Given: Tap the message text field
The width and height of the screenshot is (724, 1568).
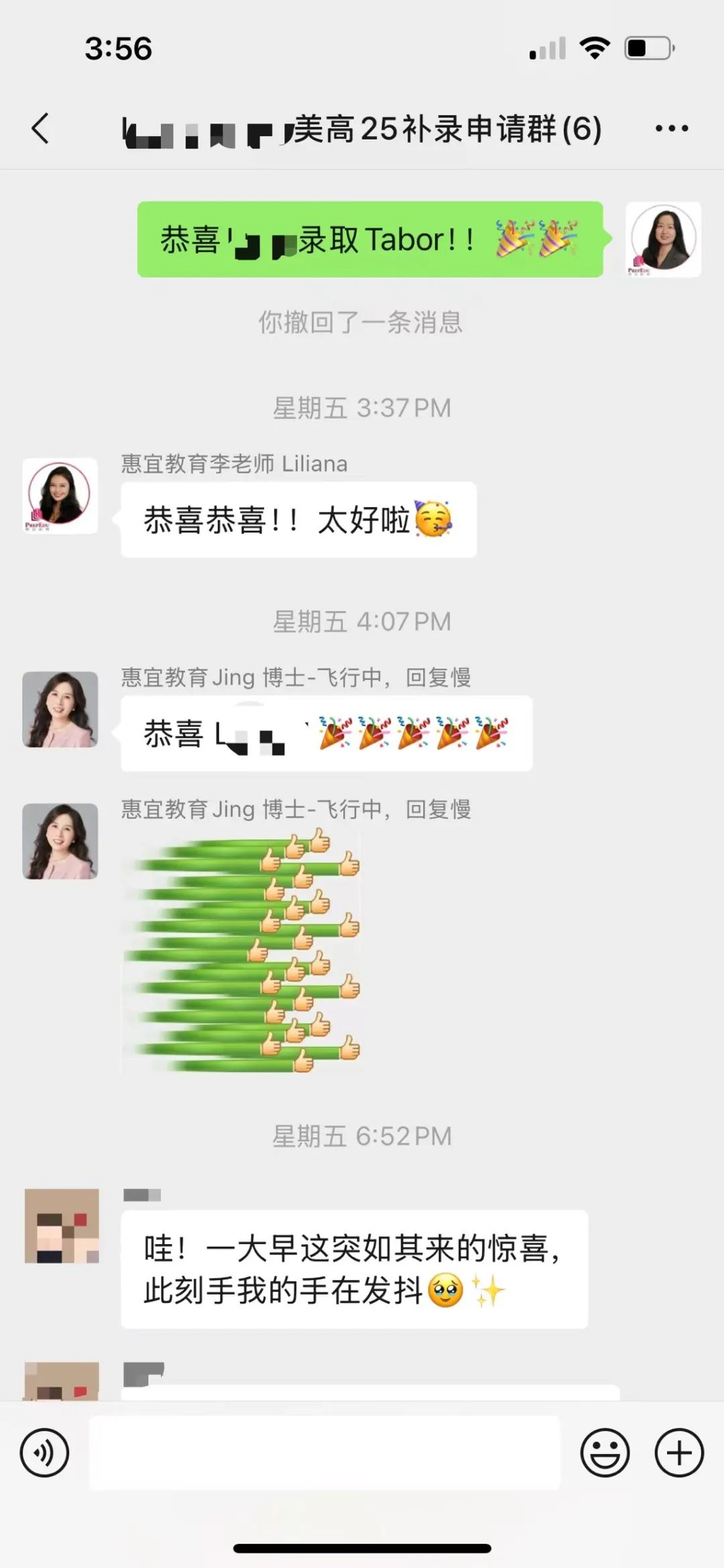Looking at the screenshot, I should click(324, 1453).
